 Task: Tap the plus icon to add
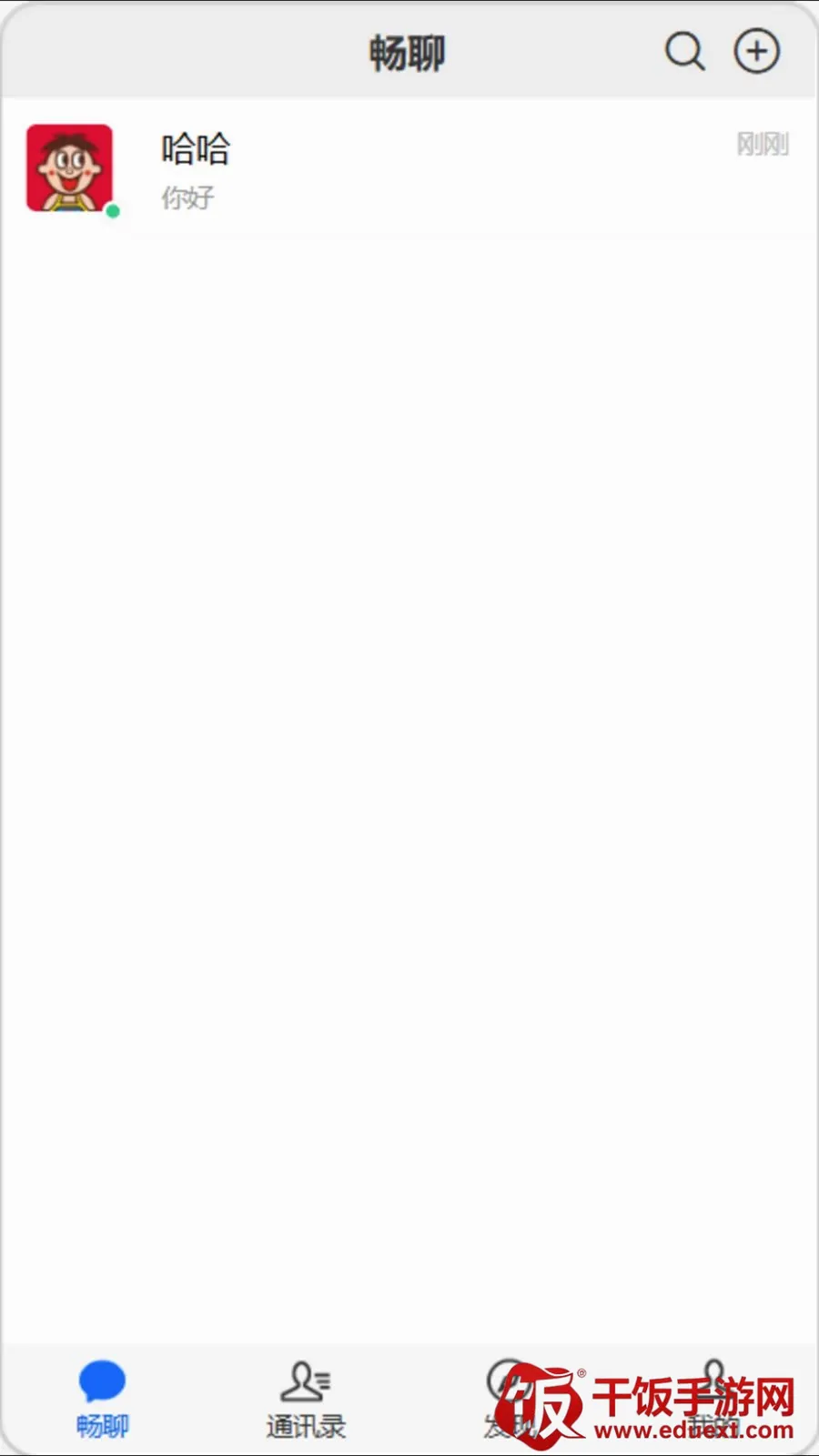point(757,51)
